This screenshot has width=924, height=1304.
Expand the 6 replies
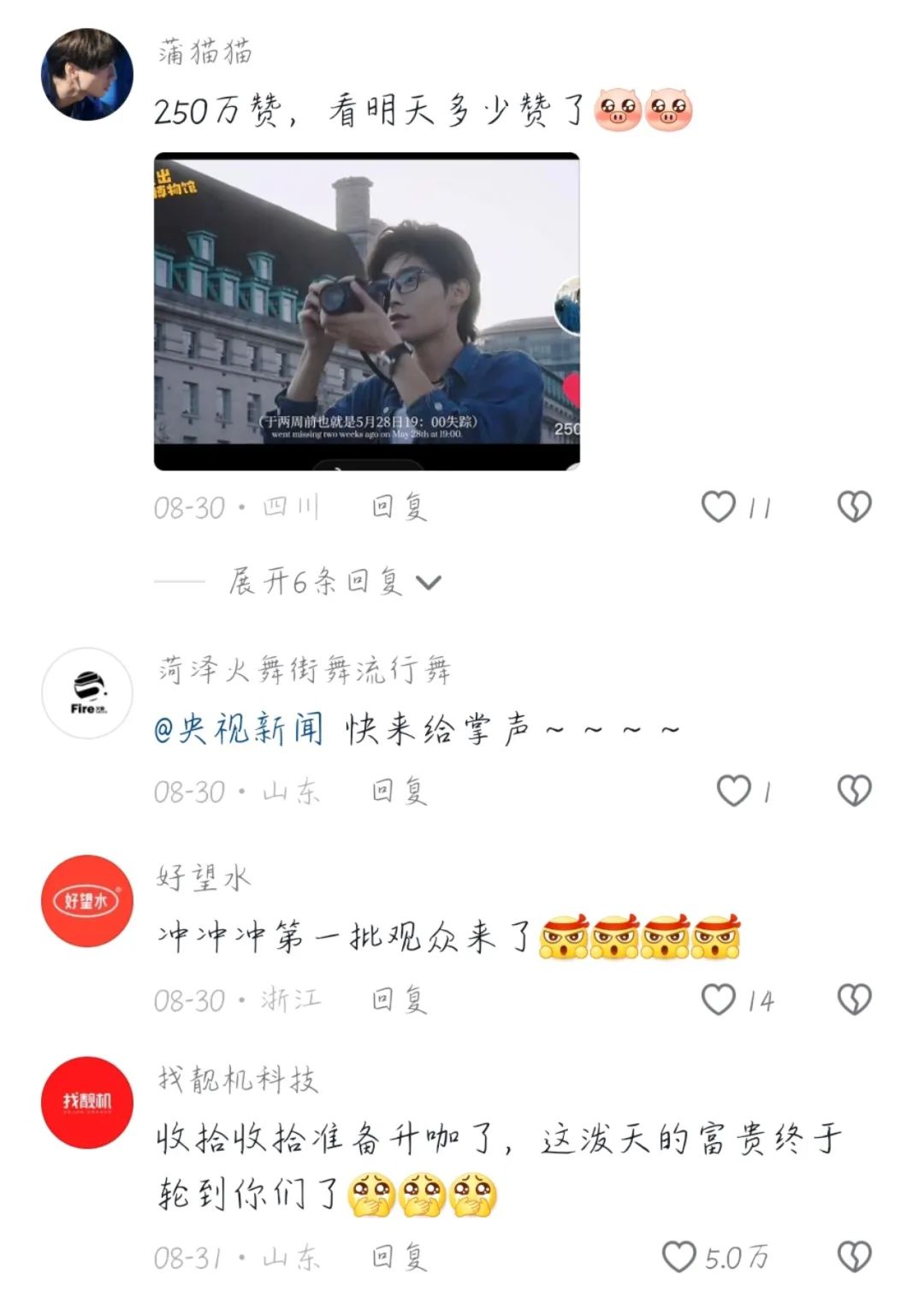[334, 583]
